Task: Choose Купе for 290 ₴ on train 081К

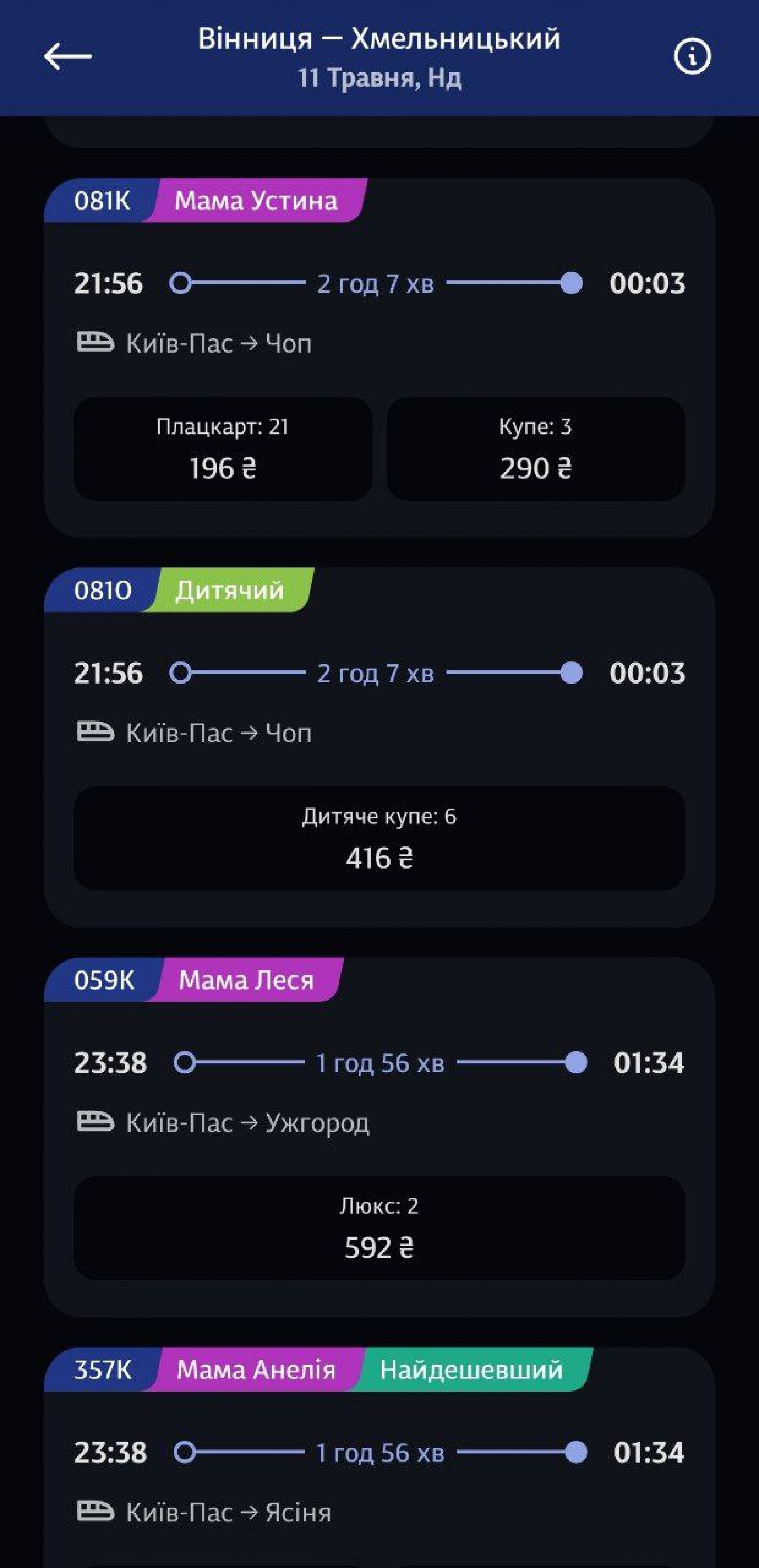Action: 536,449
